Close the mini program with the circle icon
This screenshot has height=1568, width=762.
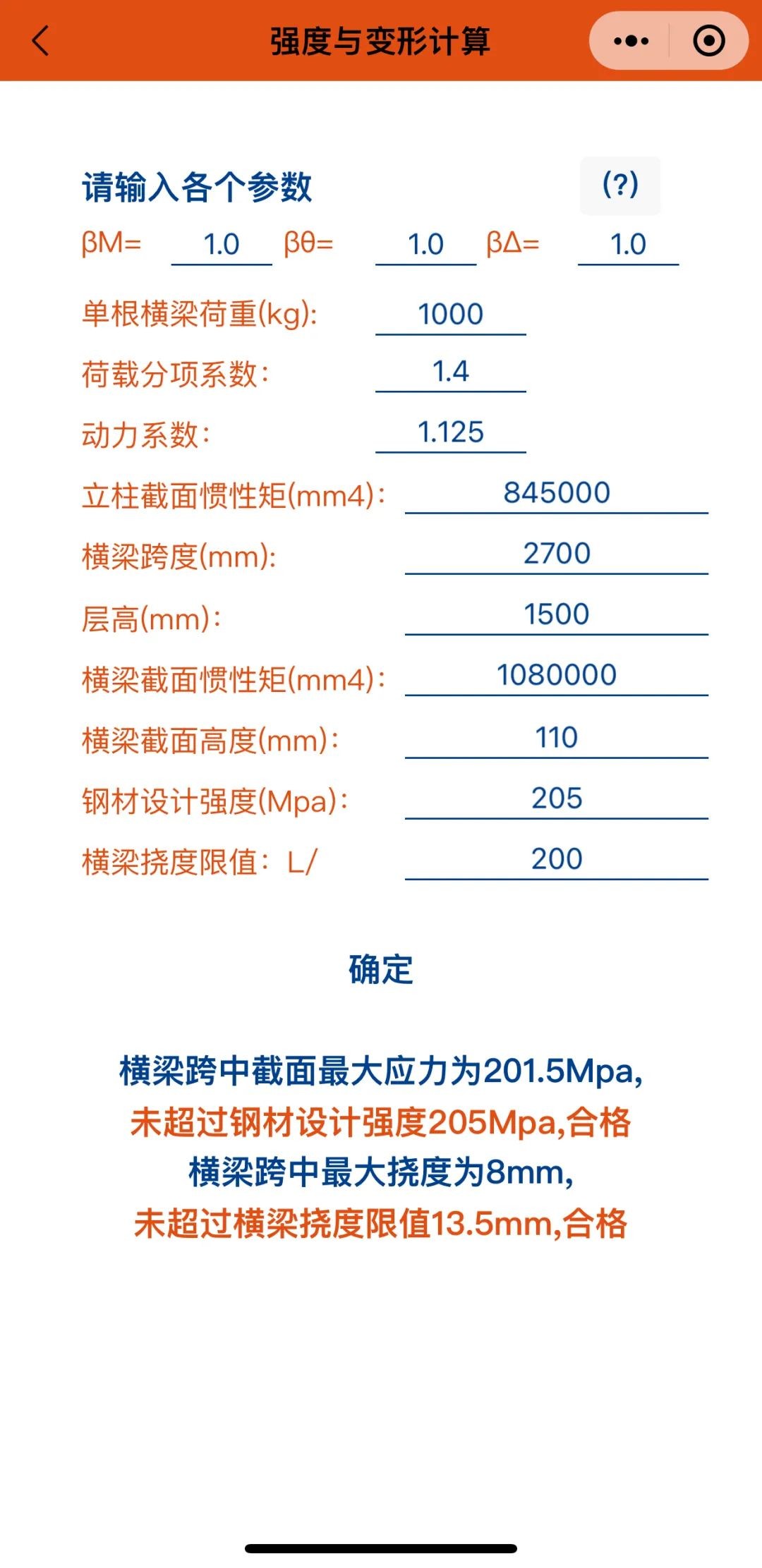[708, 41]
